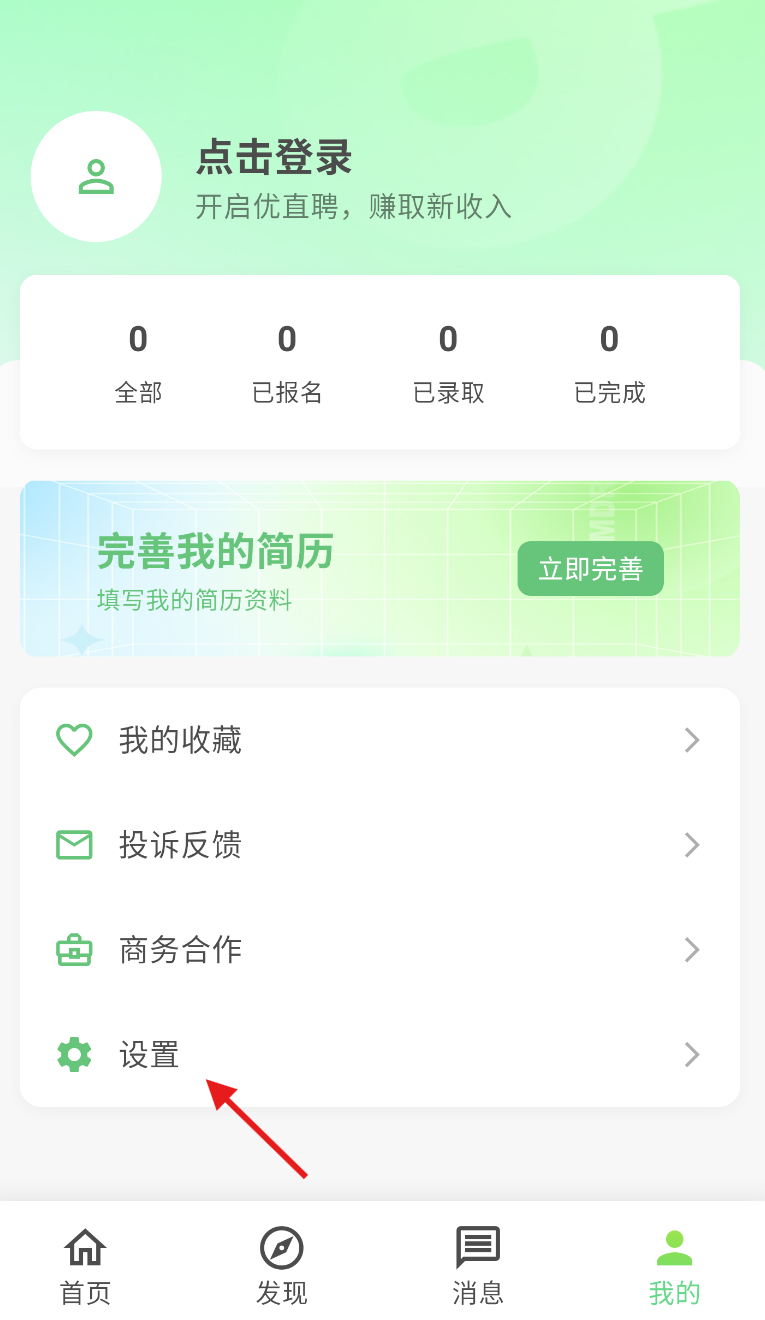Open 设置 settings row
The height and width of the screenshot is (1320, 765).
[x=380, y=1054]
